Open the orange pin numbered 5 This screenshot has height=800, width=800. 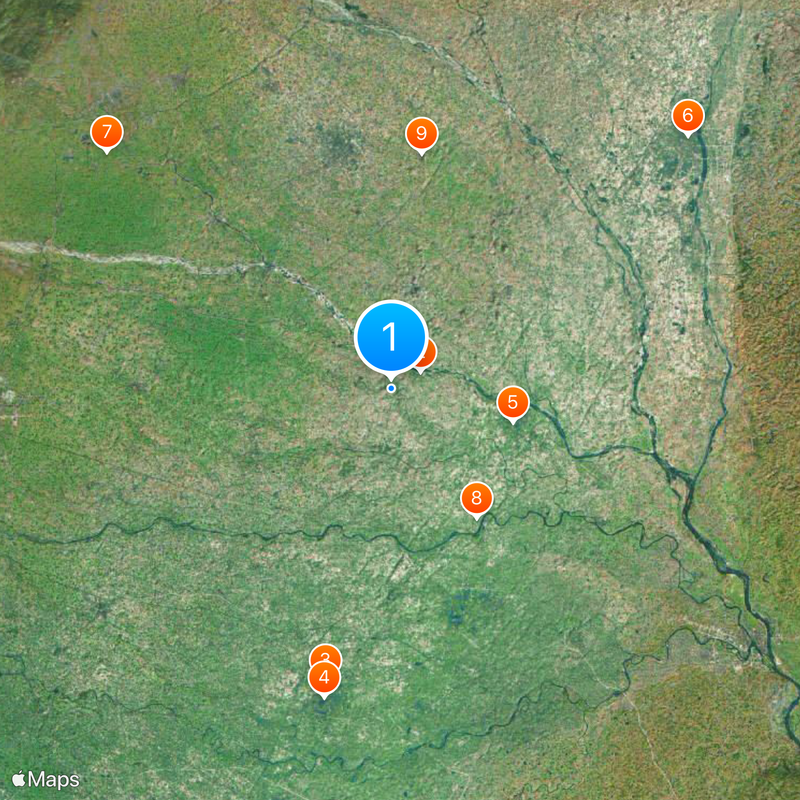coord(512,403)
